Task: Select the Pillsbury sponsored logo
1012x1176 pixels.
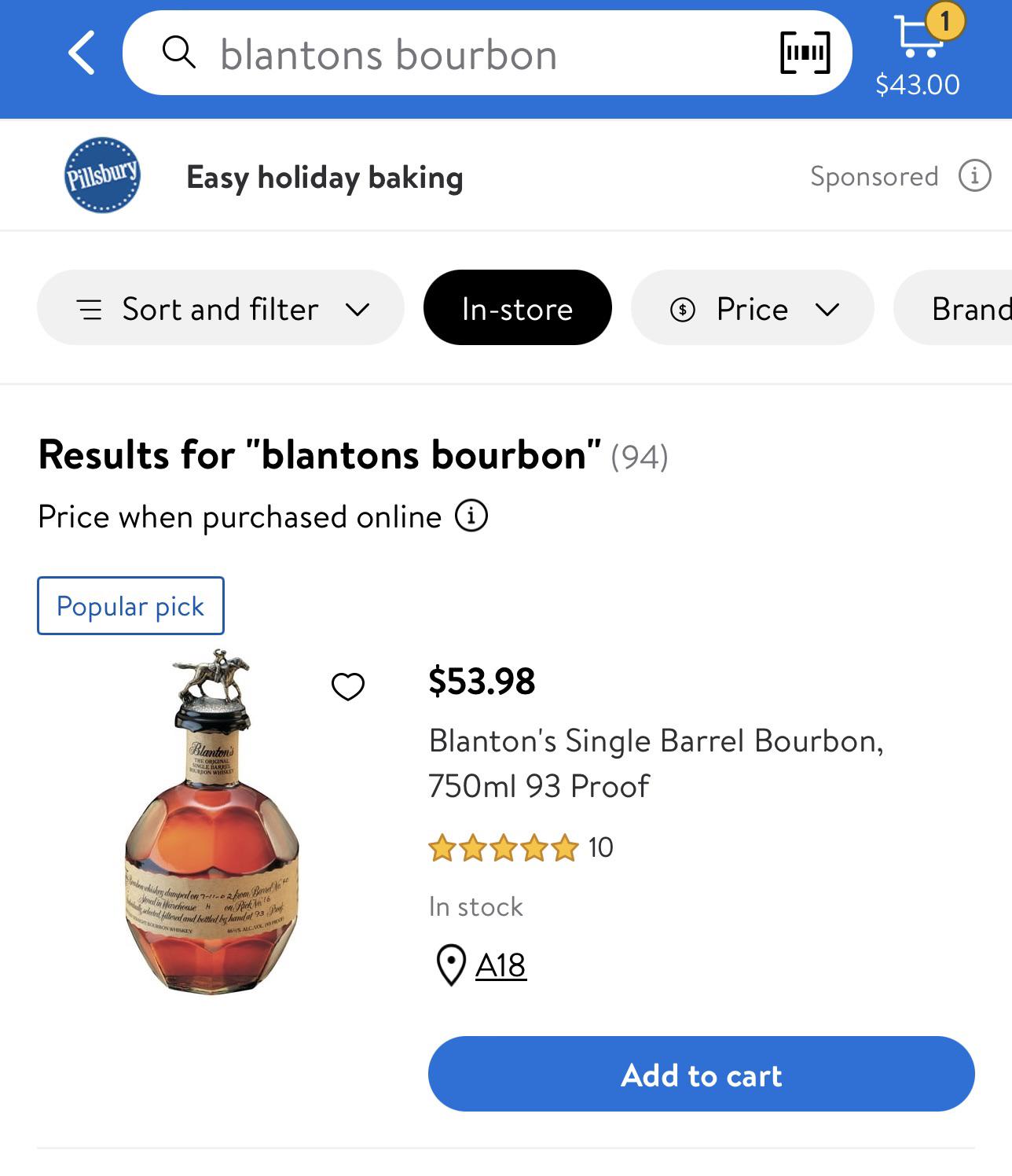Action: click(101, 175)
